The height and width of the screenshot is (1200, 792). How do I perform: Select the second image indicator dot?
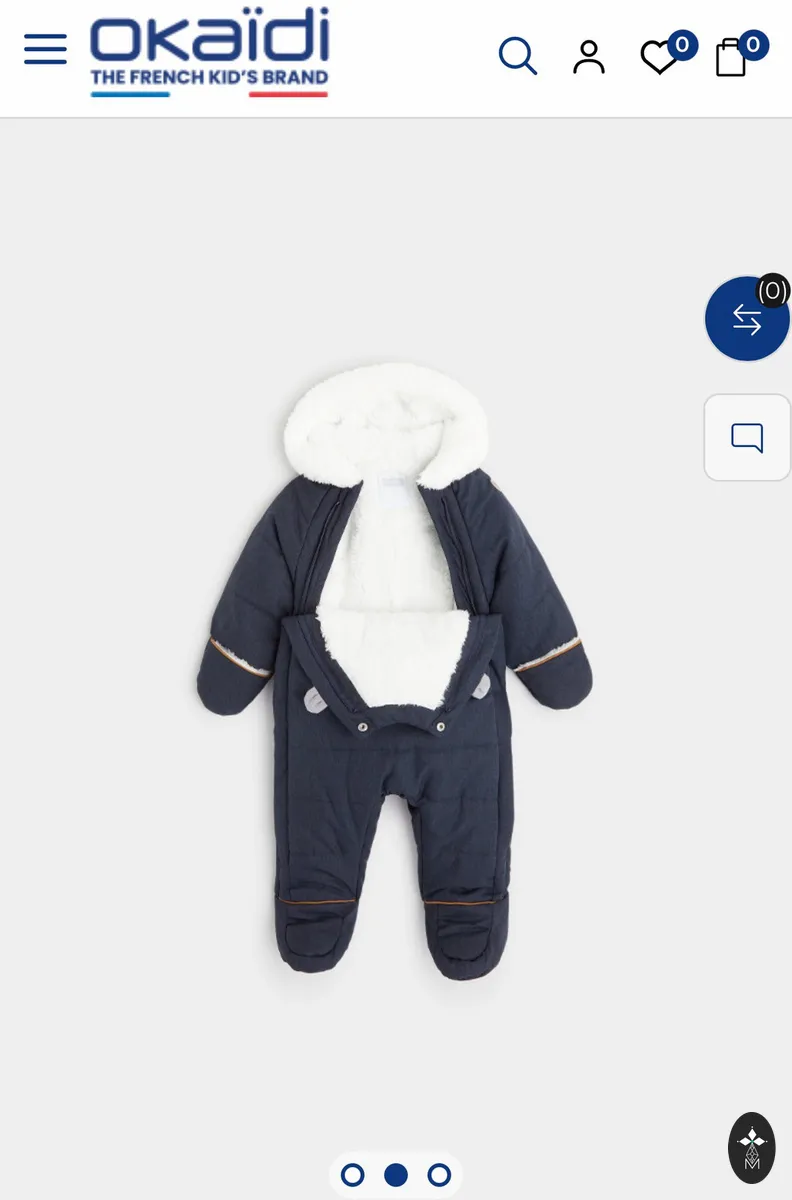(396, 1175)
